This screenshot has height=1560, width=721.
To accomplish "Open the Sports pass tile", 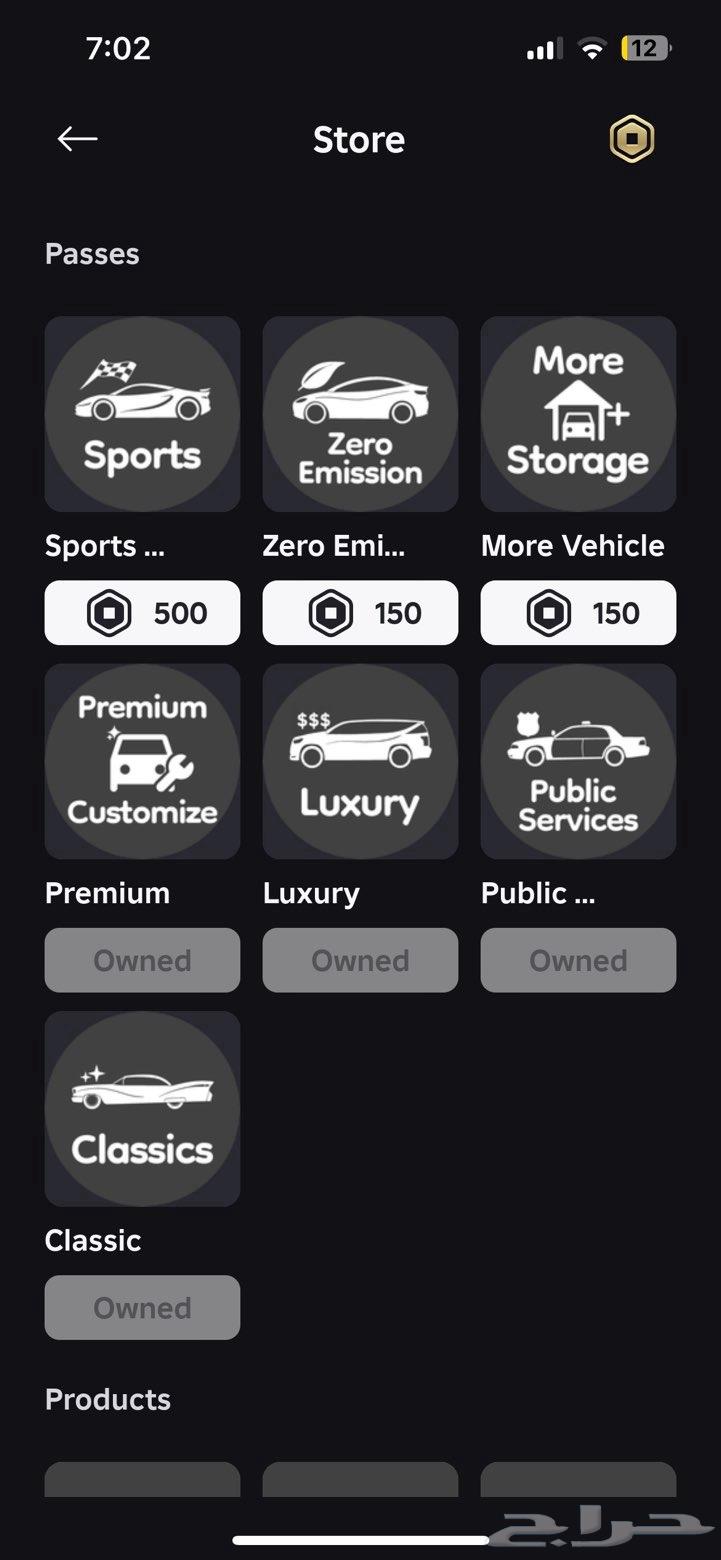I will (x=142, y=414).
